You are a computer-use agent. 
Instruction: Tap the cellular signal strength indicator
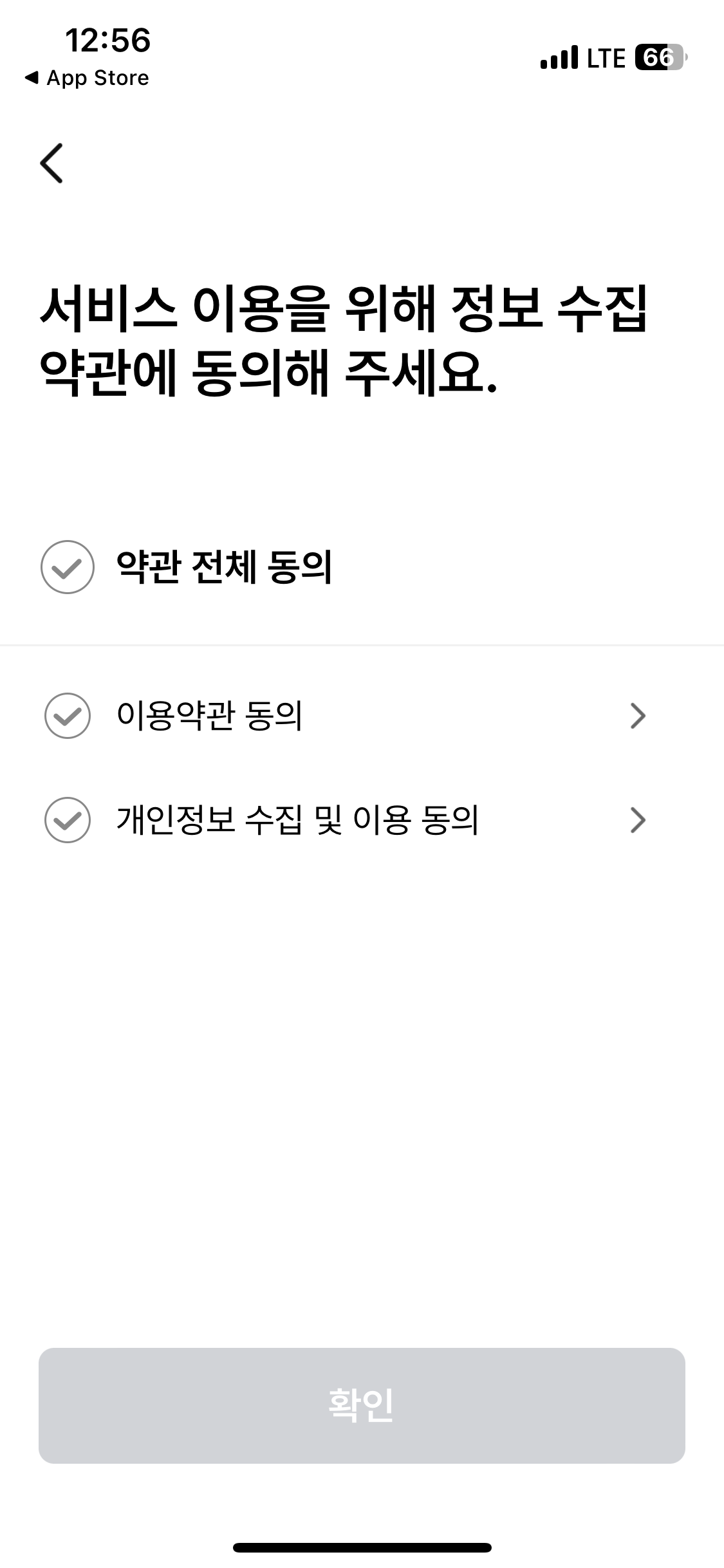click(559, 57)
